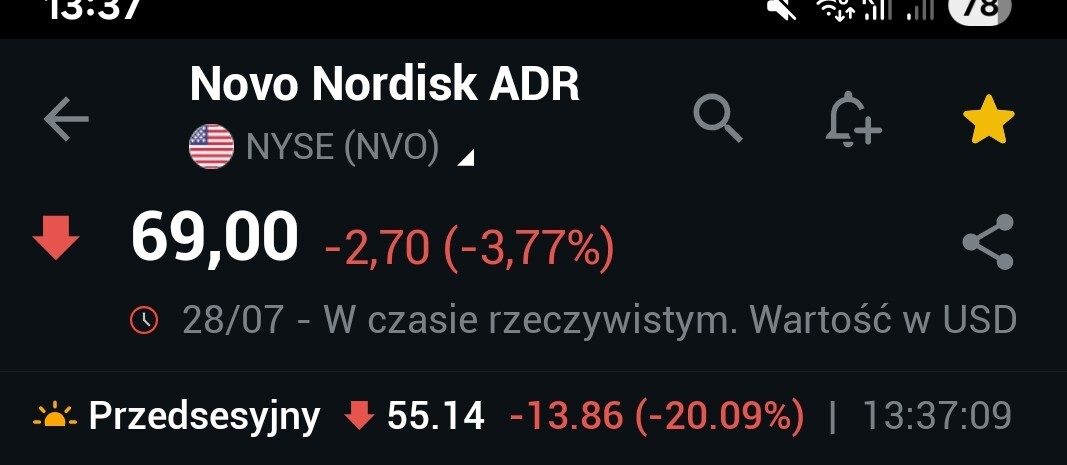Viewport: 1067px width, 465px height.
Task: Open the search magnifier
Action: pyautogui.click(x=718, y=120)
